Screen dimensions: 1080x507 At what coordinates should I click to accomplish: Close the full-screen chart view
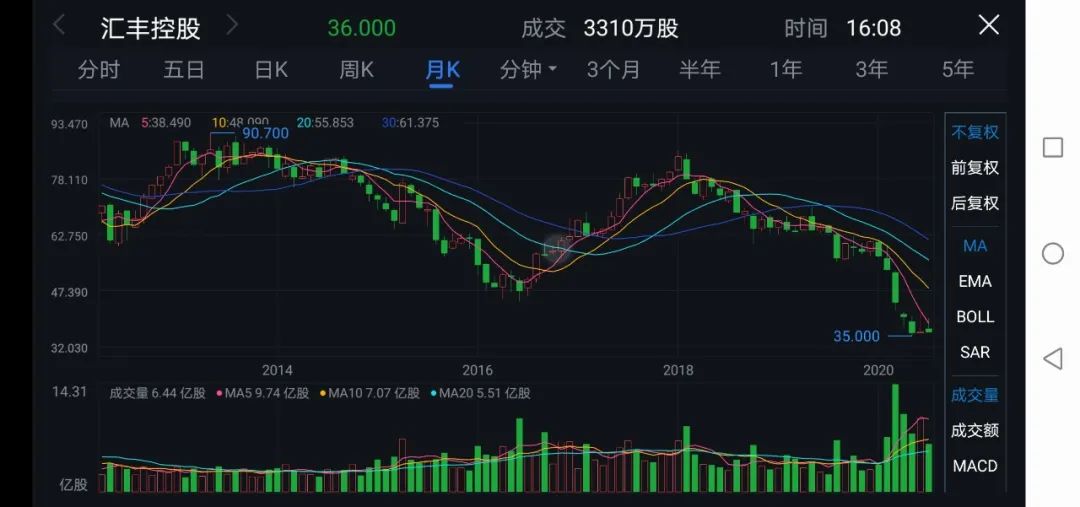pos(988,26)
